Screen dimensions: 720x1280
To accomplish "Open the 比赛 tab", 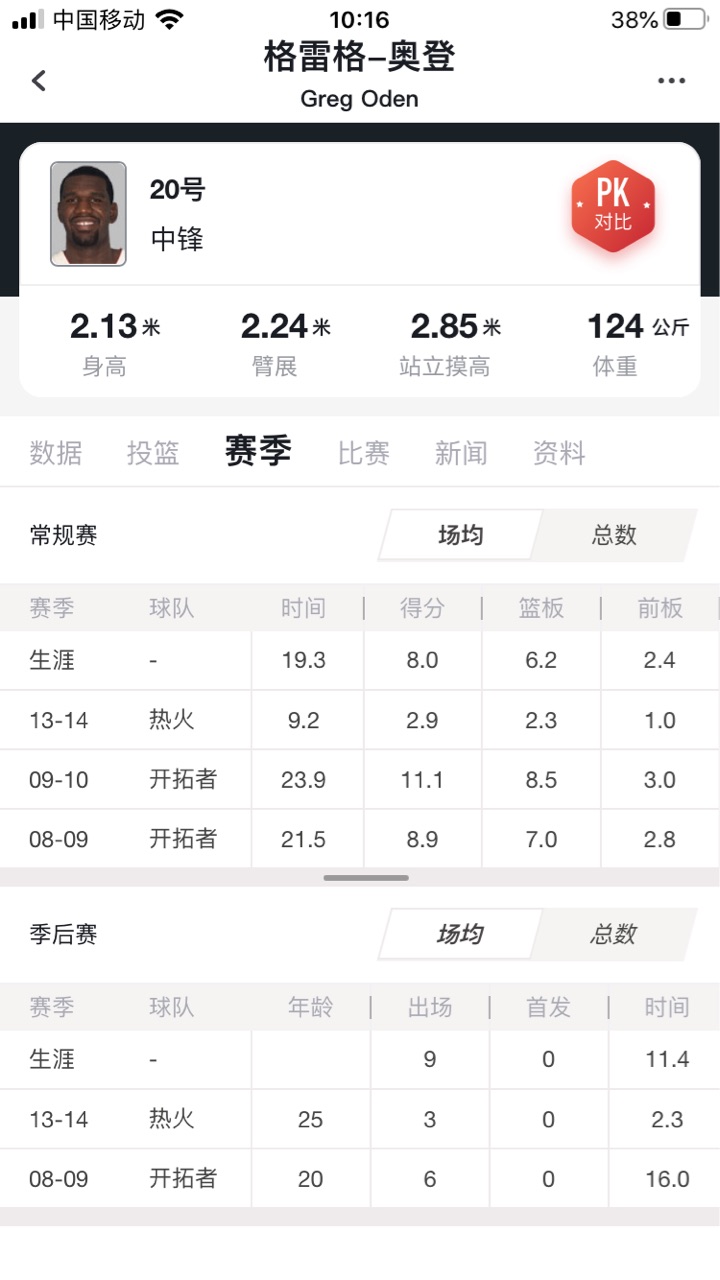I will pos(364,453).
